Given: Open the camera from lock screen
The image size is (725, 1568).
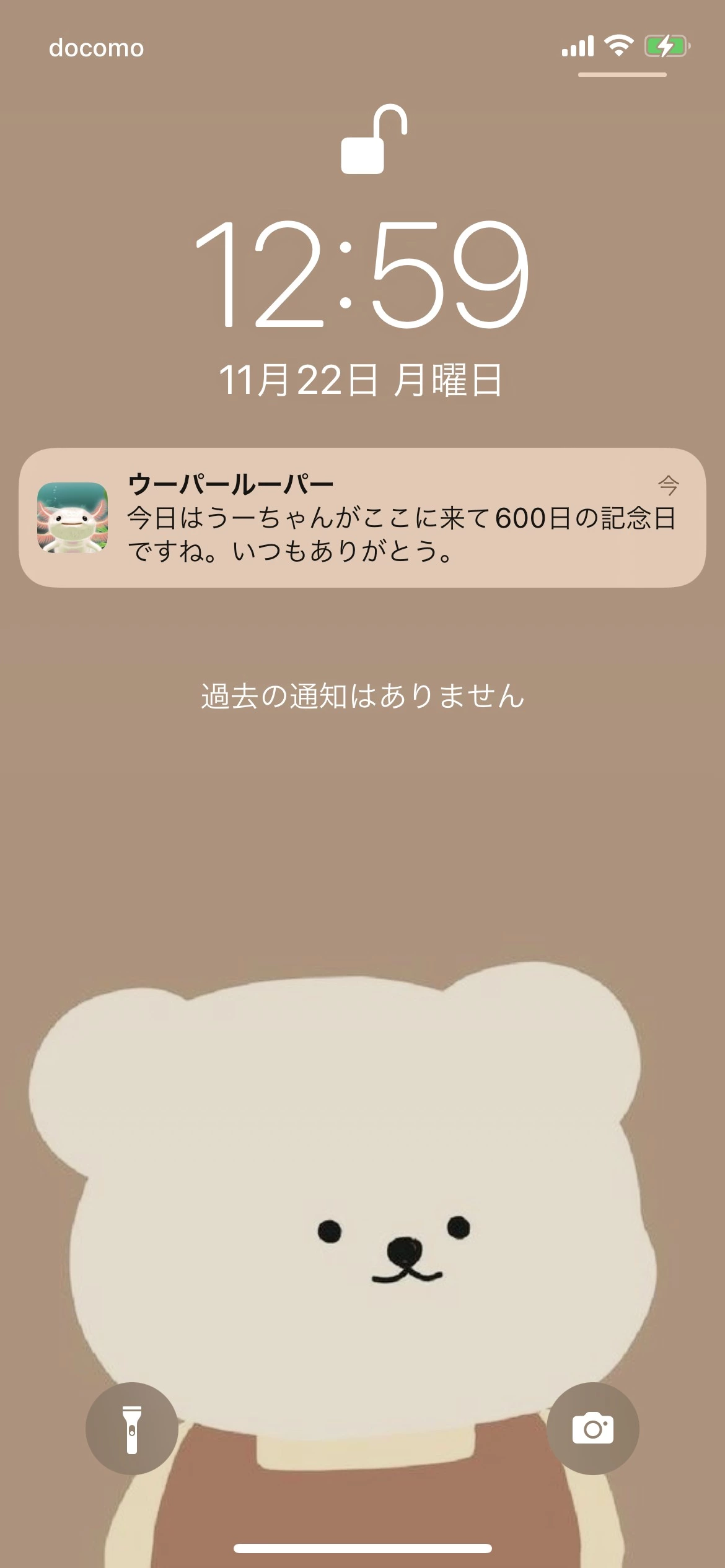Looking at the screenshot, I should (592, 1429).
